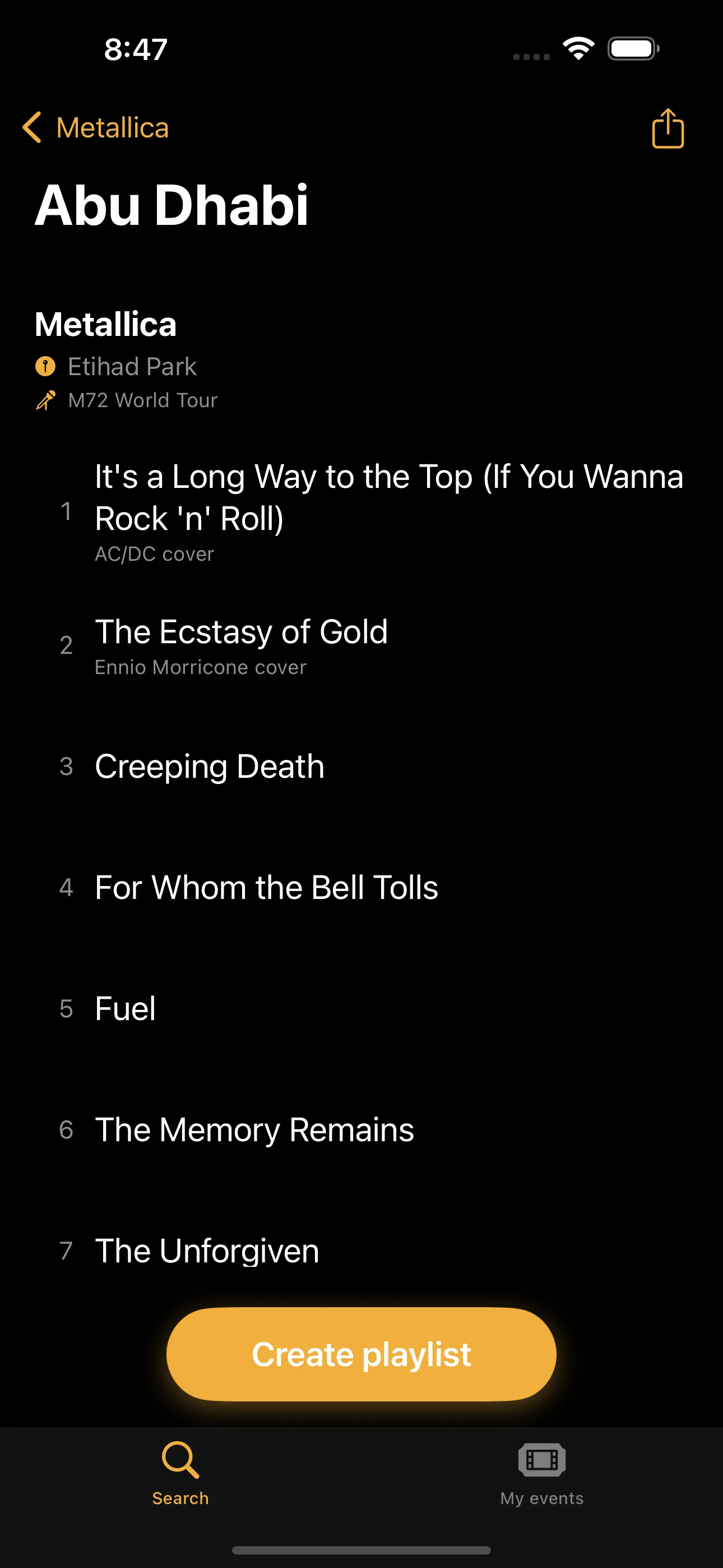Select The Memory Remains track
The width and height of the screenshot is (723, 1568).
(254, 1130)
